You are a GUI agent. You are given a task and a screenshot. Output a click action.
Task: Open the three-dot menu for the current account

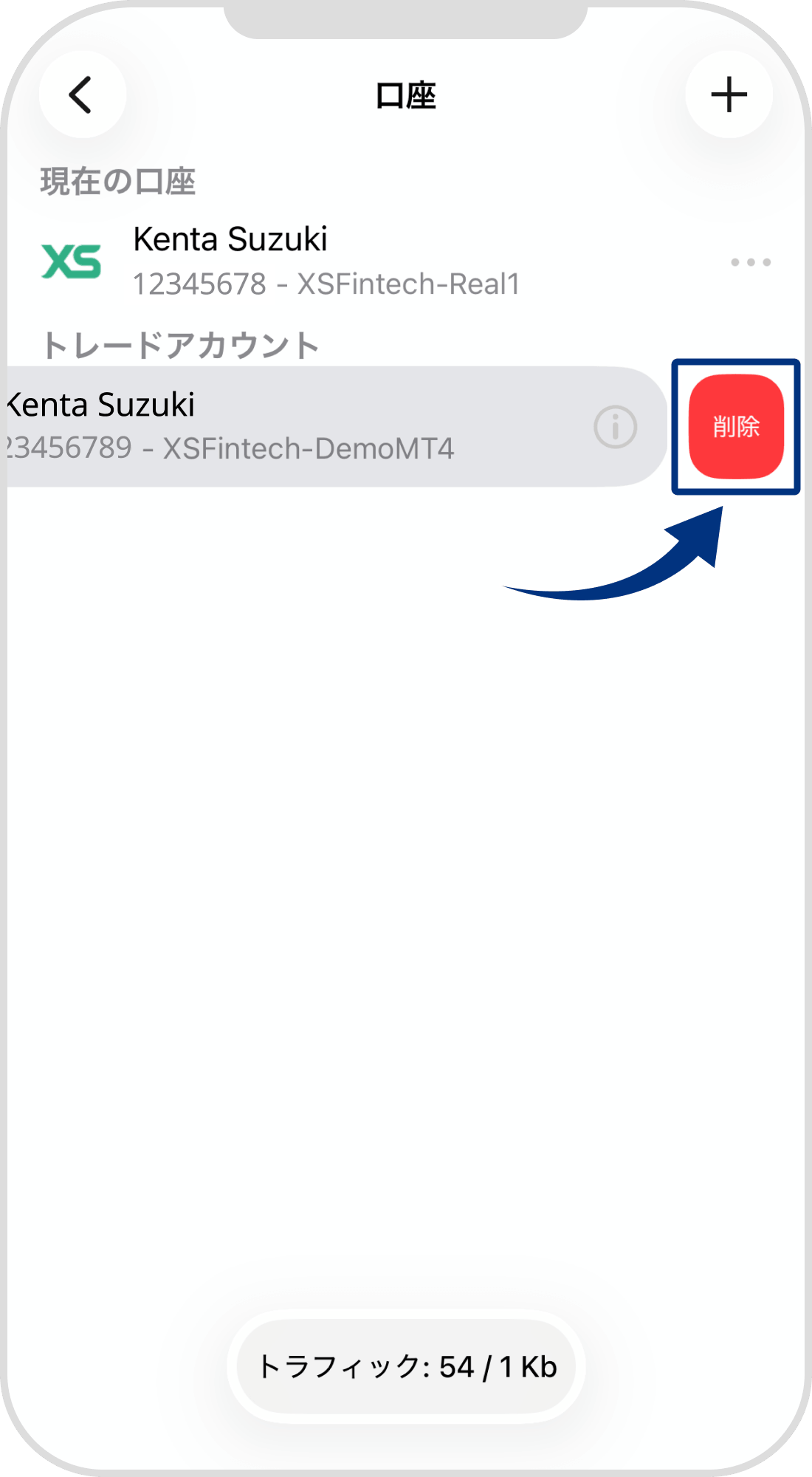[750, 262]
